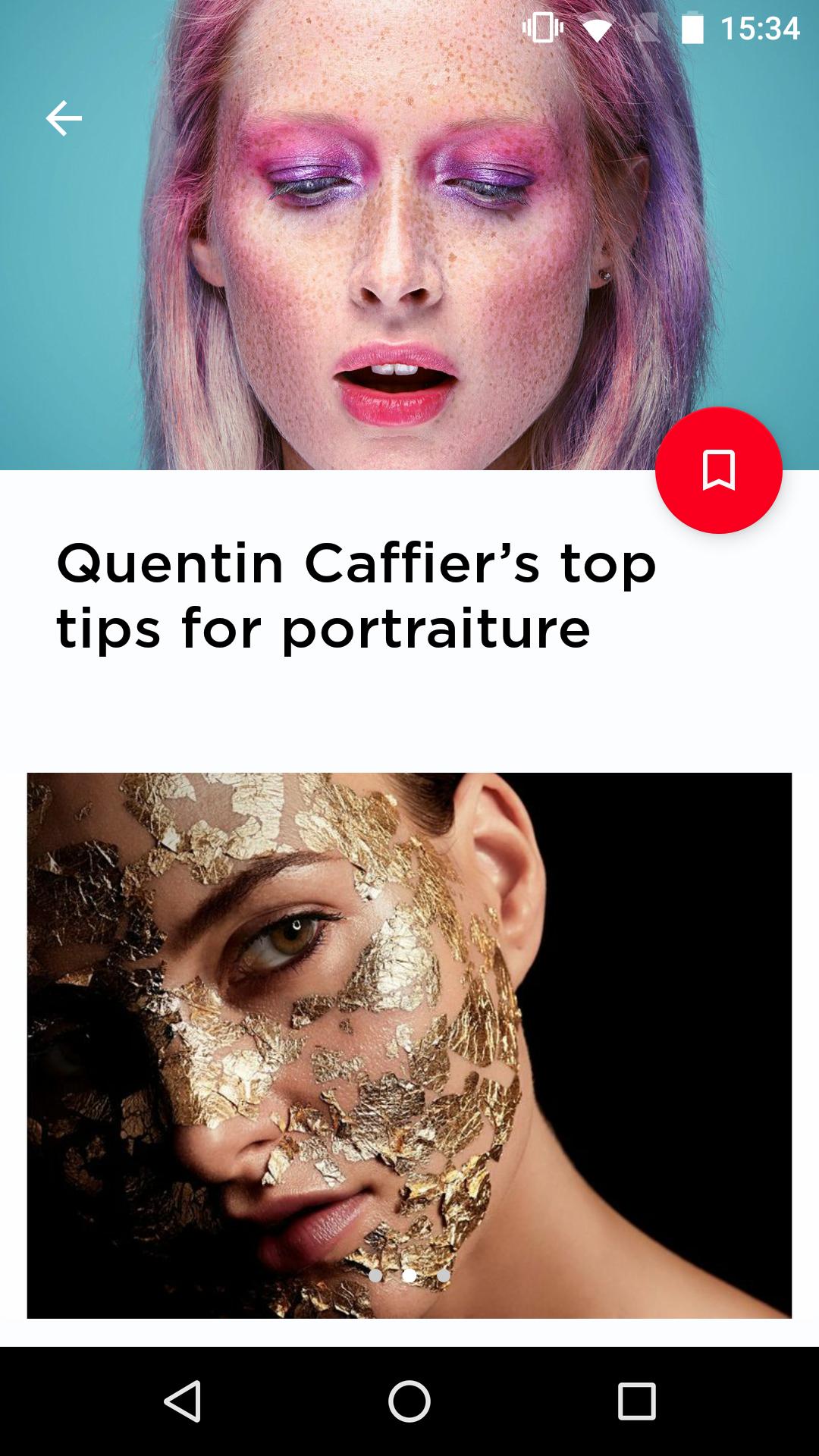Tap the system back button
819x1456 pixels.
coord(183,1401)
